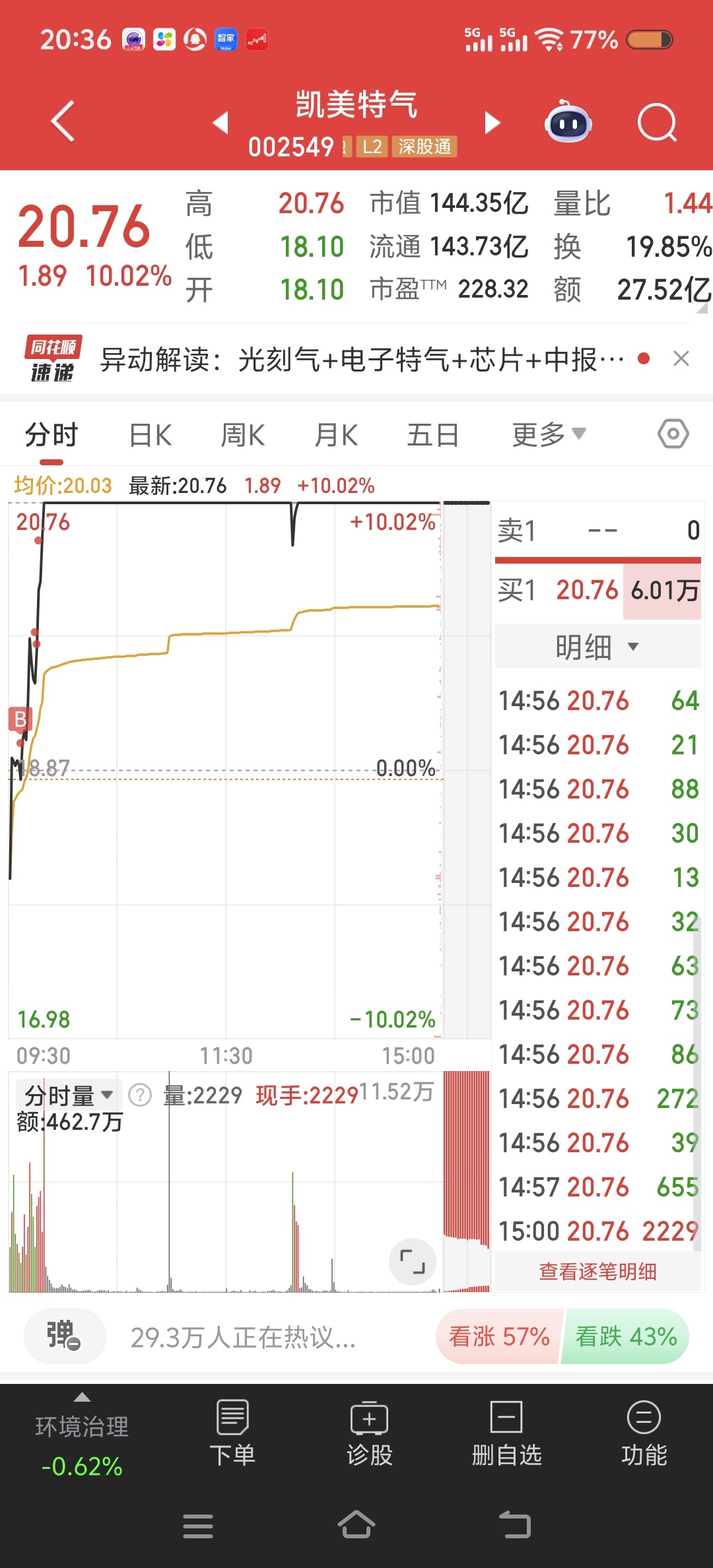The height and width of the screenshot is (1568, 713).
Task: Vote 看涨 57%
Action: (x=499, y=1336)
